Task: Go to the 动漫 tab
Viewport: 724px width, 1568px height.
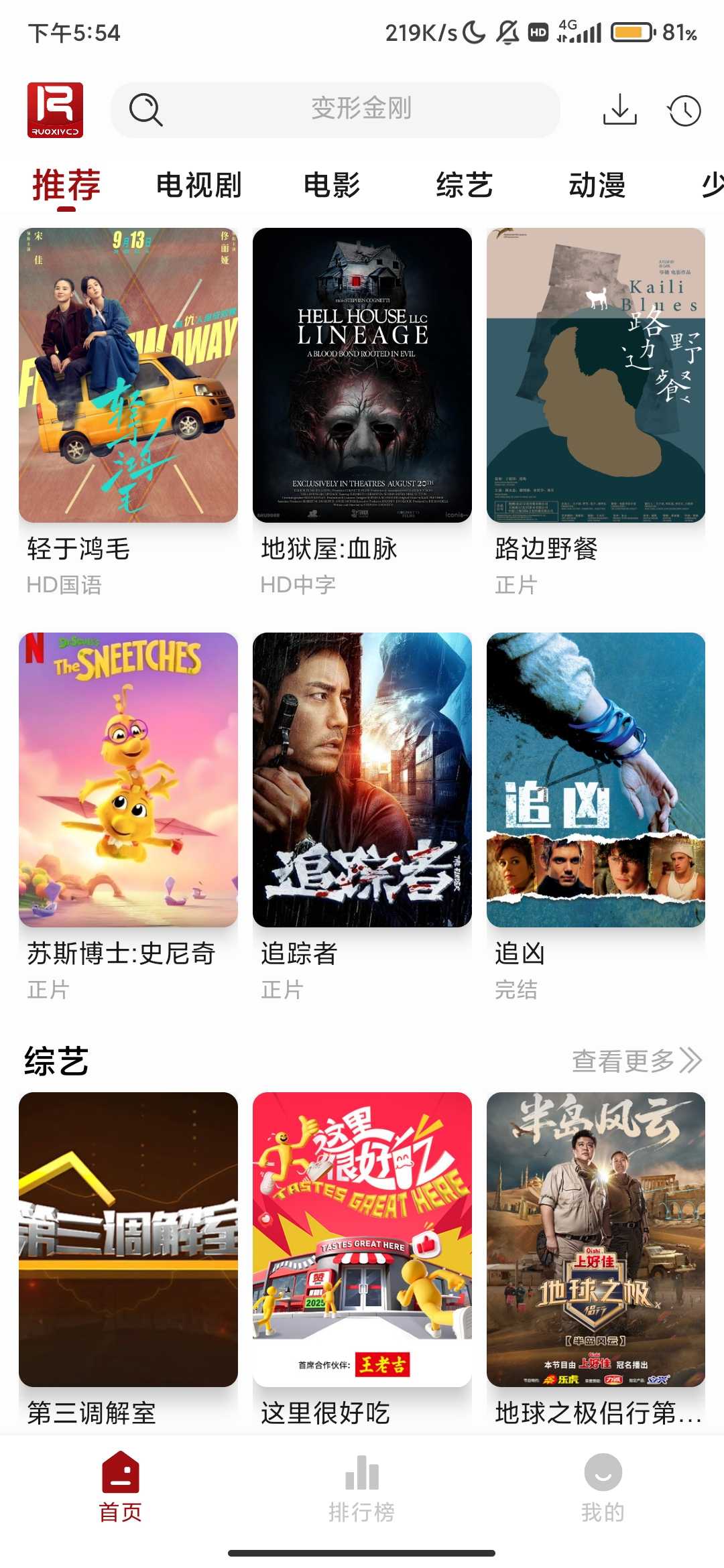Action: click(597, 185)
